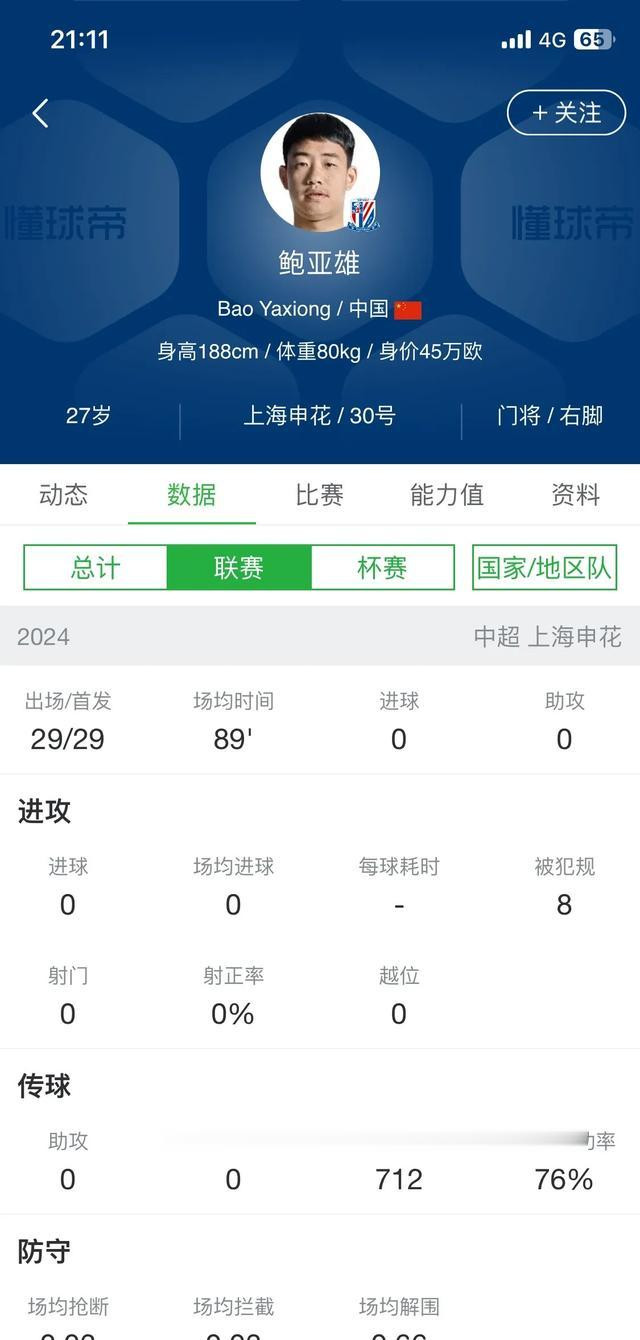The height and width of the screenshot is (1340, 640).
Task: Select the 联赛 stats segment
Action: pyautogui.click(x=239, y=568)
